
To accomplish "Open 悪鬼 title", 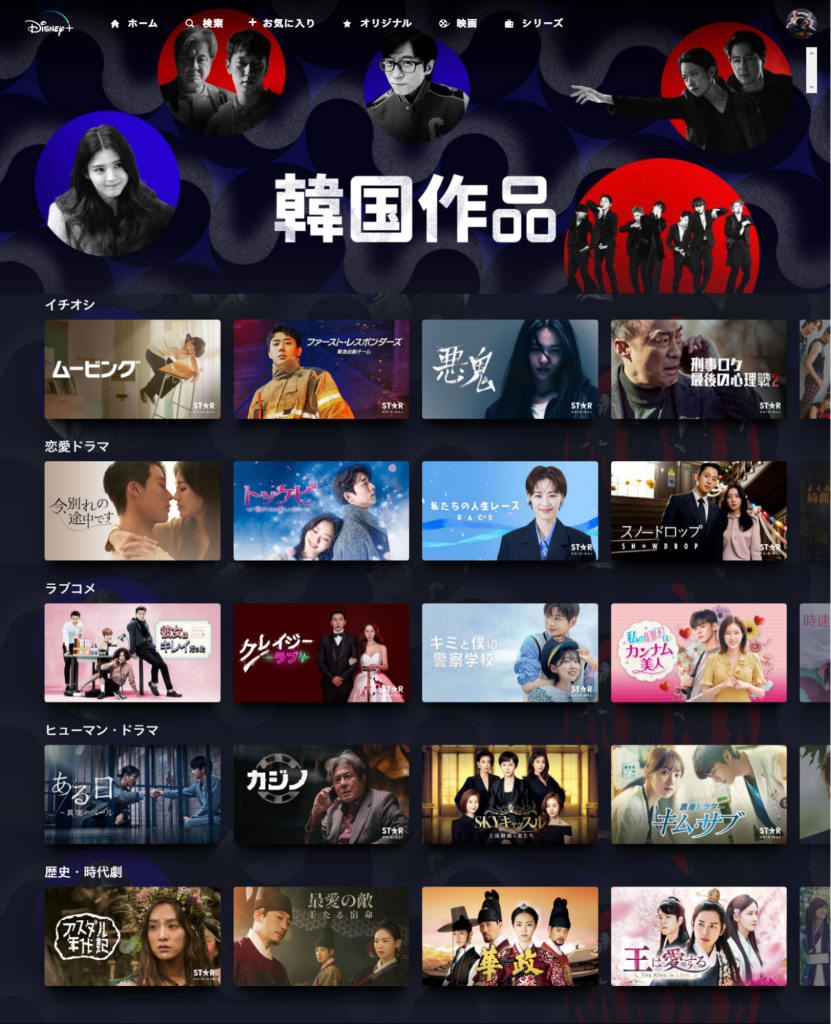I will 510,369.
